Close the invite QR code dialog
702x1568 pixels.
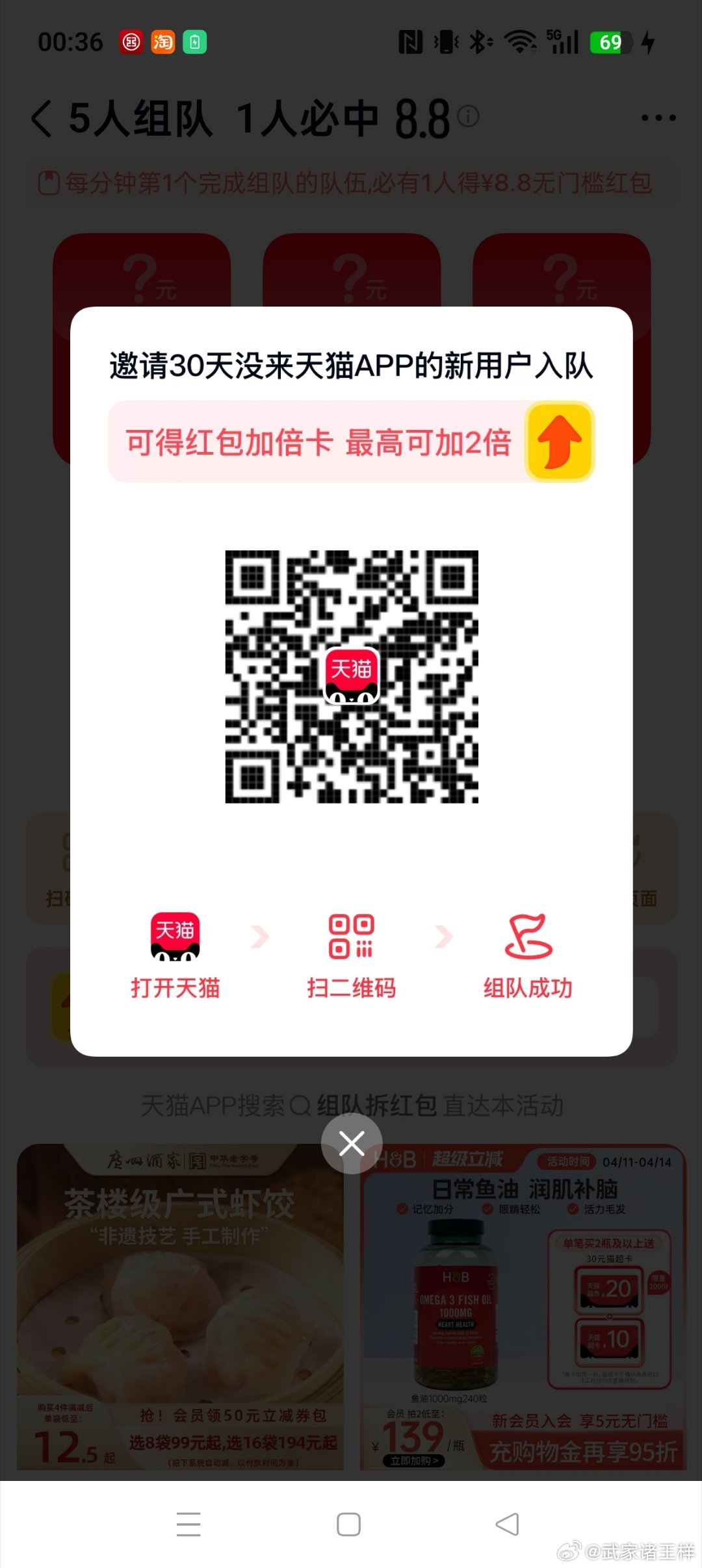[352, 1143]
